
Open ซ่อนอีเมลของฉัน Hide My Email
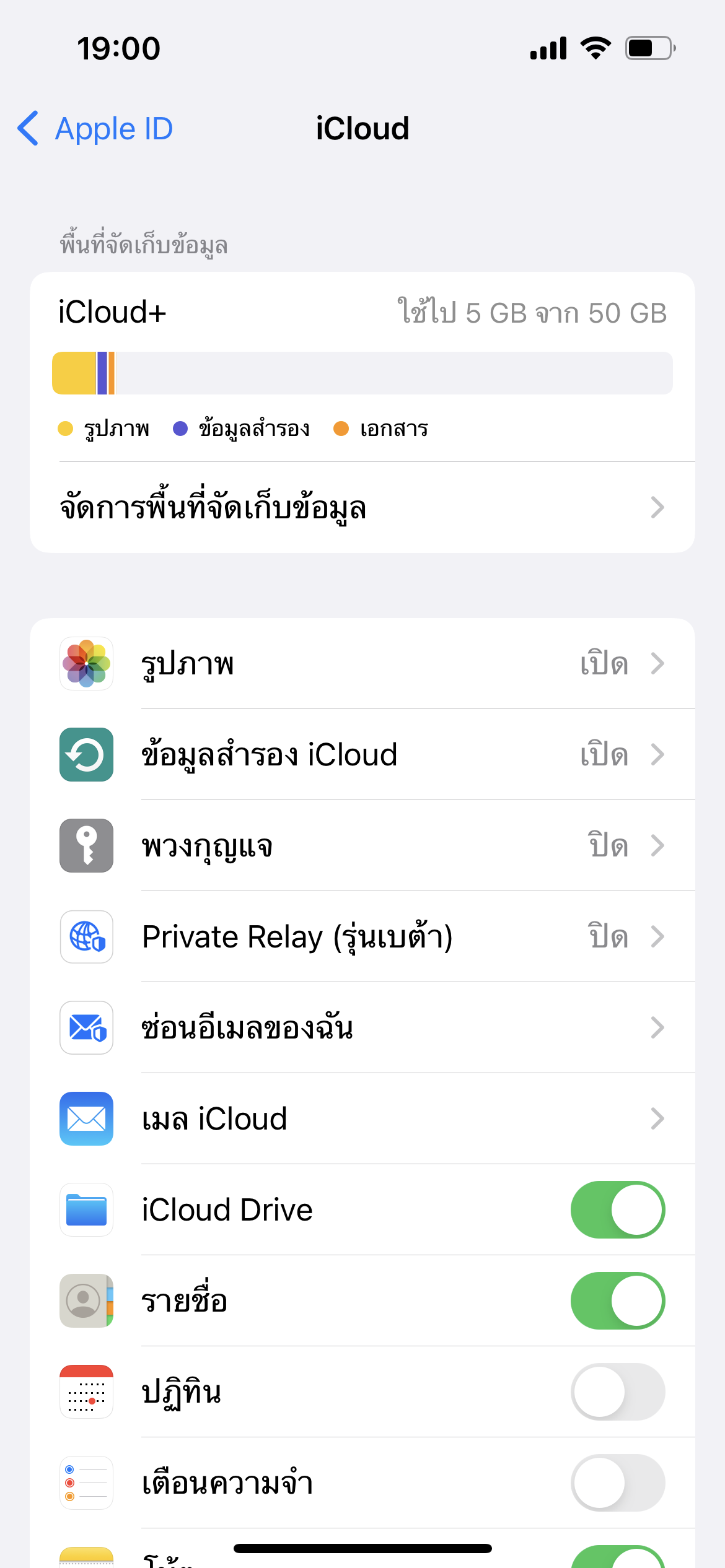tap(362, 1027)
